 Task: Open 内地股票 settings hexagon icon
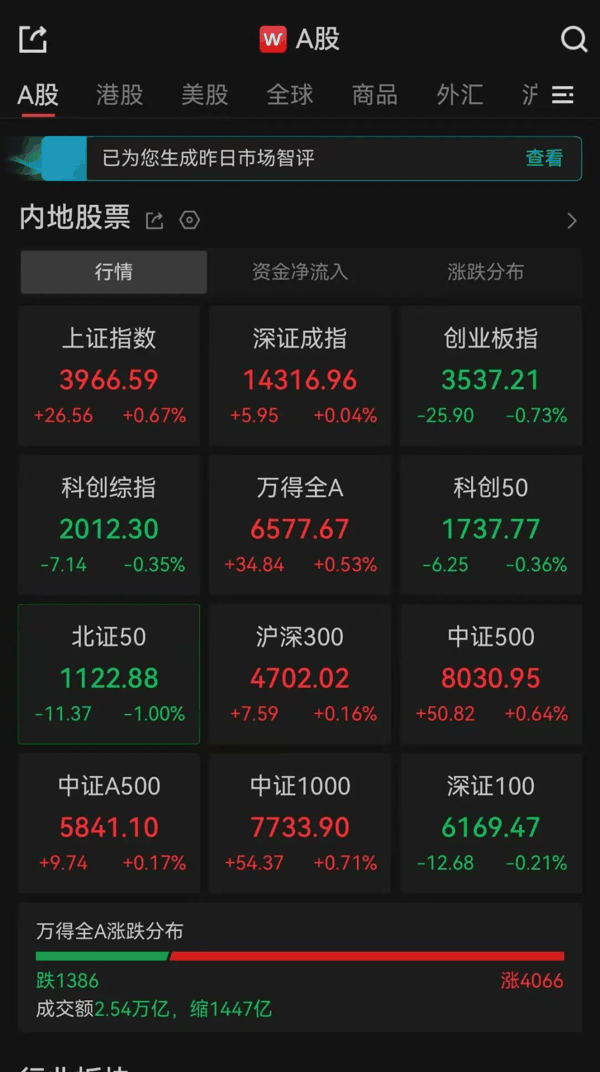[189, 220]
